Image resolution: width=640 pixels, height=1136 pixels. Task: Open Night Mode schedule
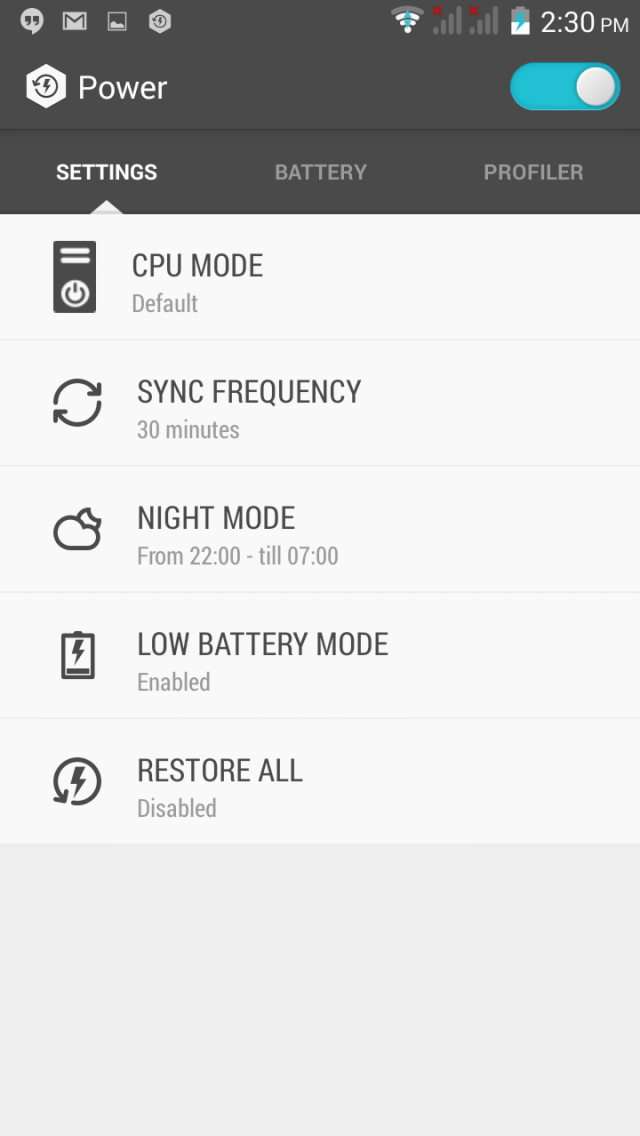pyautogui.click(x=320, y=529)
